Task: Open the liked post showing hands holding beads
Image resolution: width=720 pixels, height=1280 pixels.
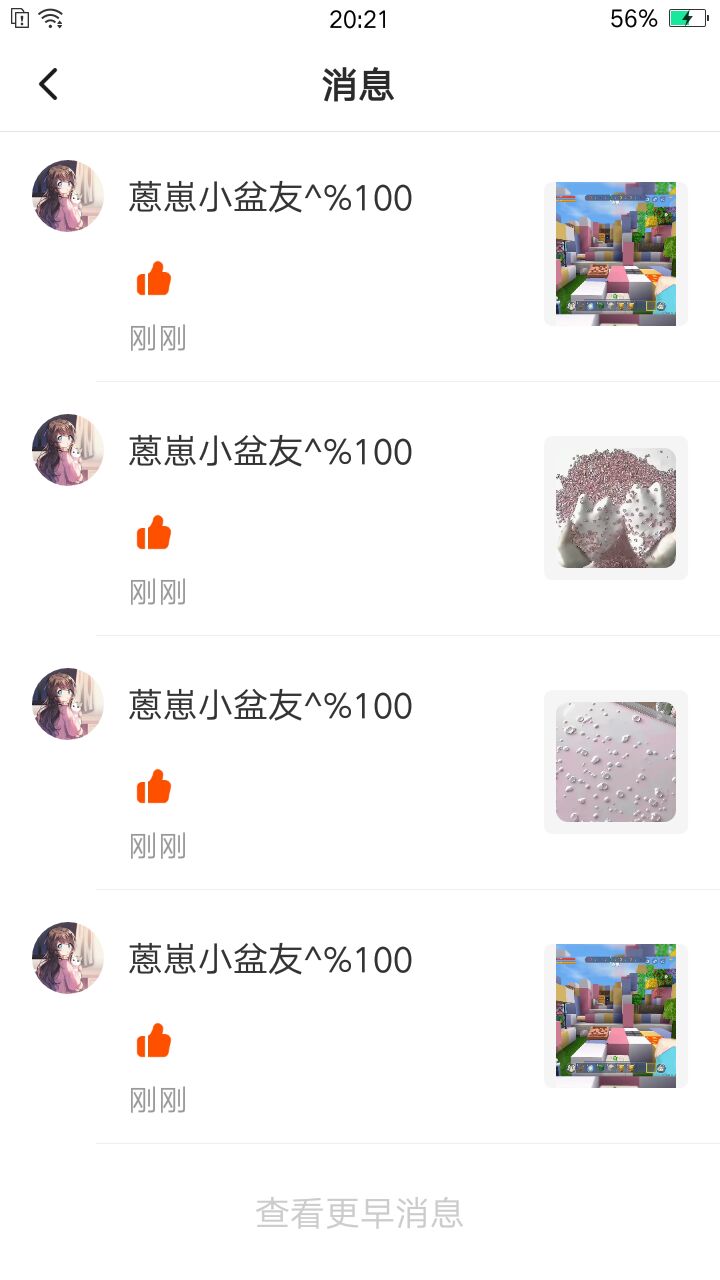Action: (615, 508)
